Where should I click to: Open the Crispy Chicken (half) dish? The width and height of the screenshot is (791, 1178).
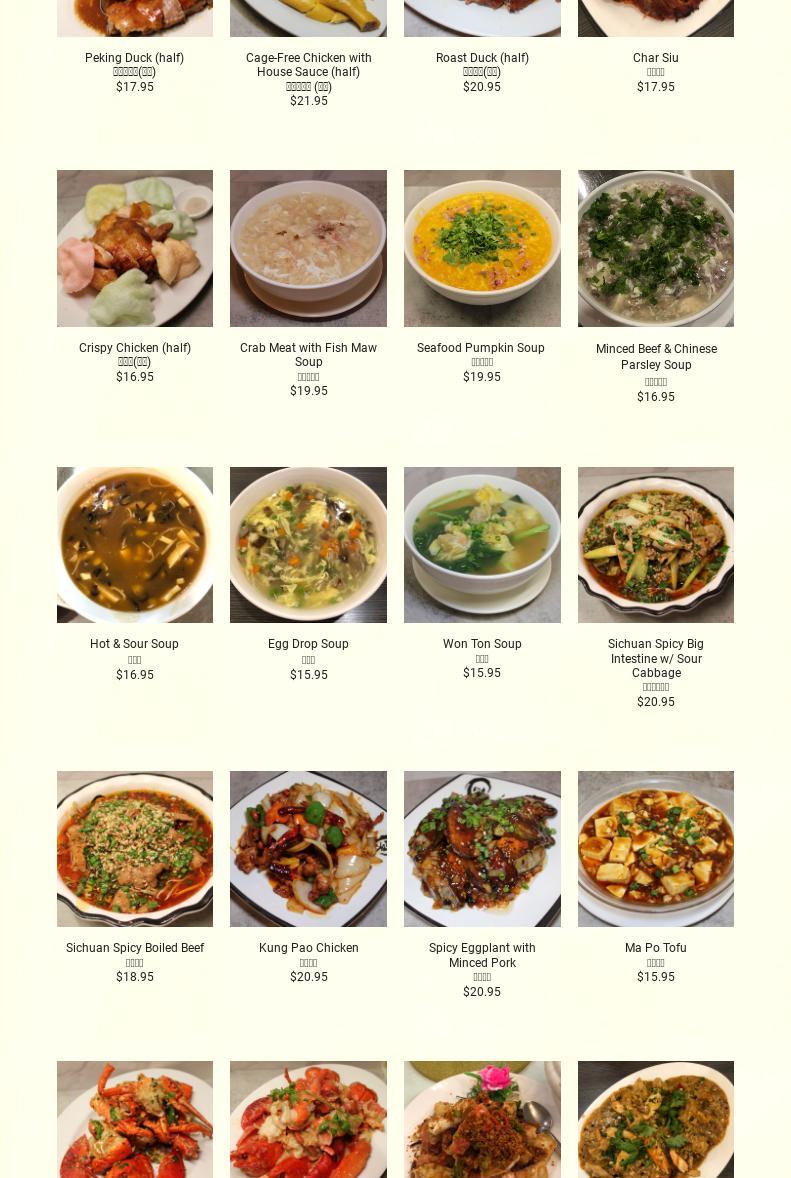pyautogui.click(x=135, y=248)
